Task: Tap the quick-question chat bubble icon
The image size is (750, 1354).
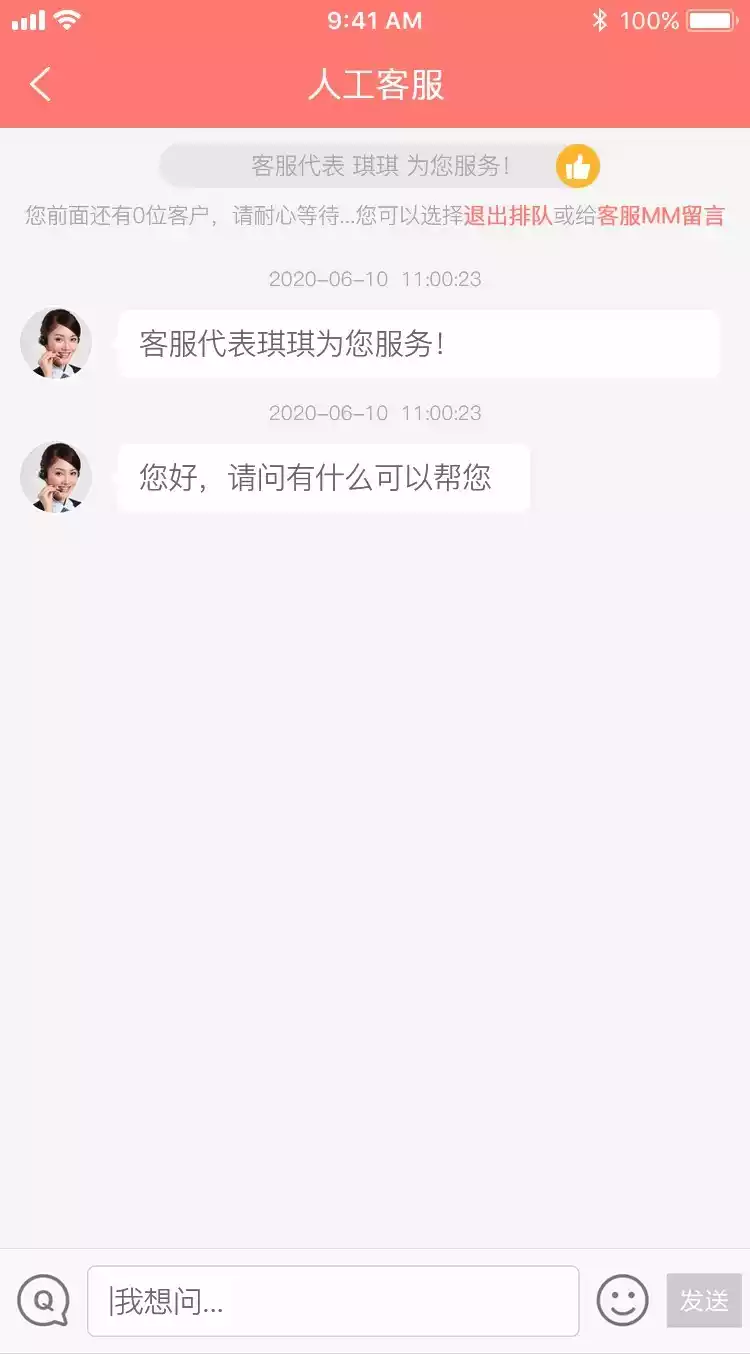Action: pyautogui.click(x=42, y=1300)
